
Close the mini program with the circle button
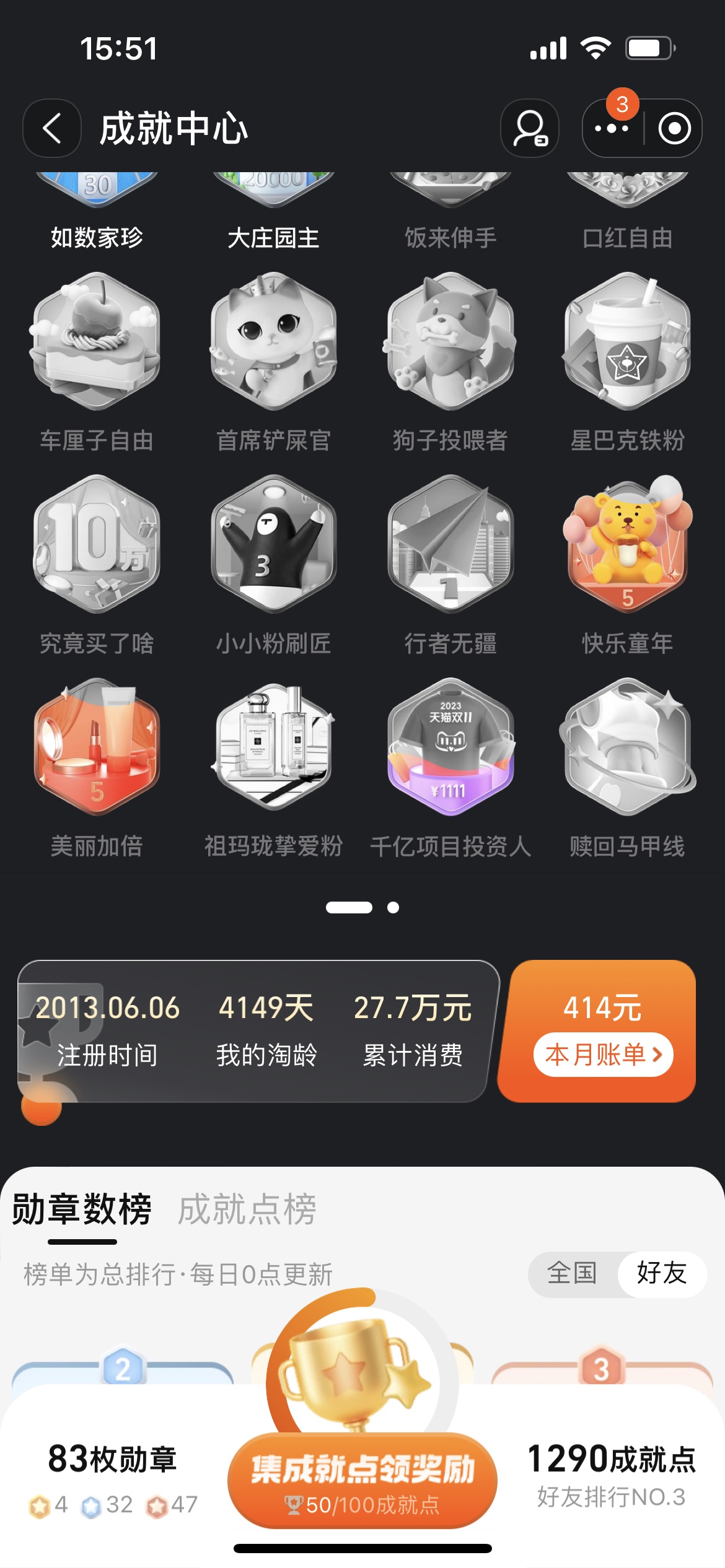pos(674,129)
